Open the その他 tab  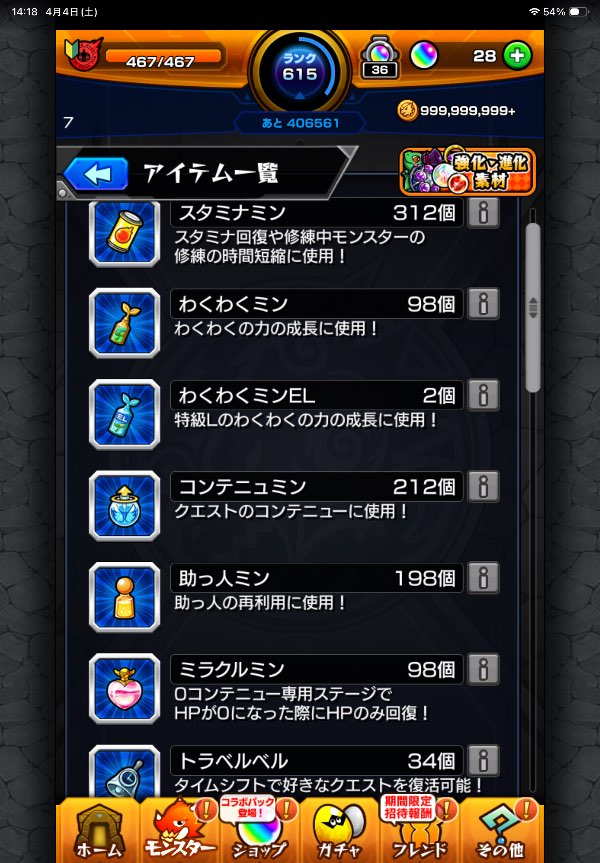[x=500, y=832]
